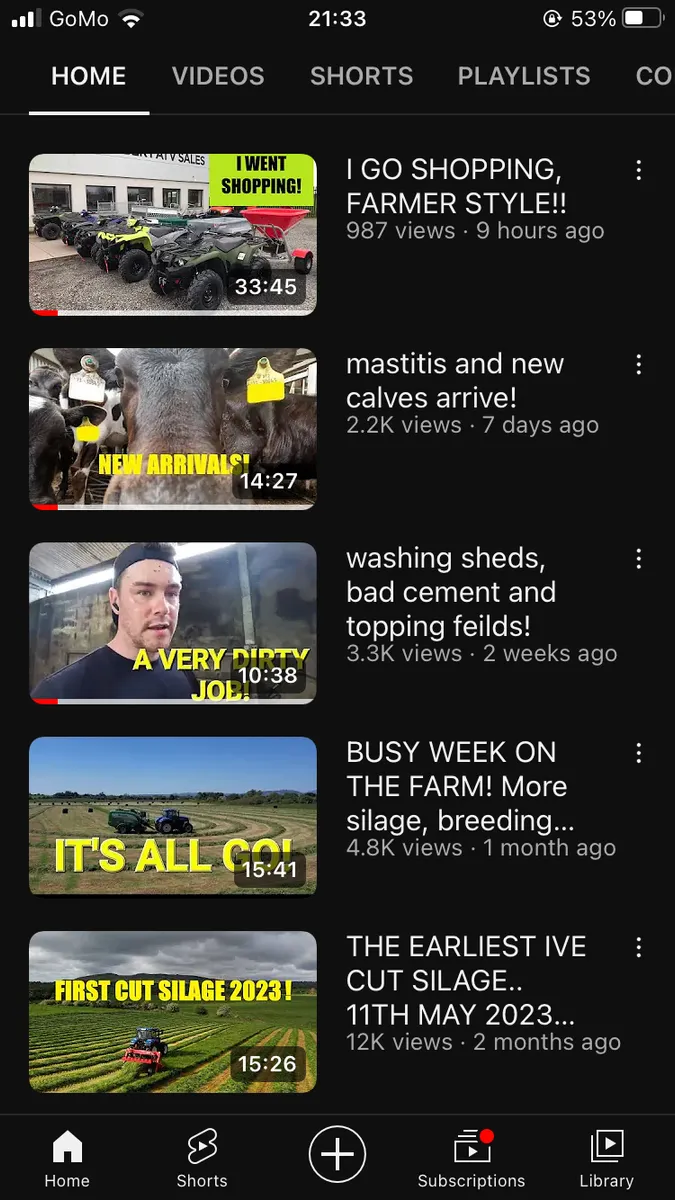Open options for 'THE EARLIEST IVE CUT SILAGE'
This screenshot has width=675, height=1200.
click(638, 947)
